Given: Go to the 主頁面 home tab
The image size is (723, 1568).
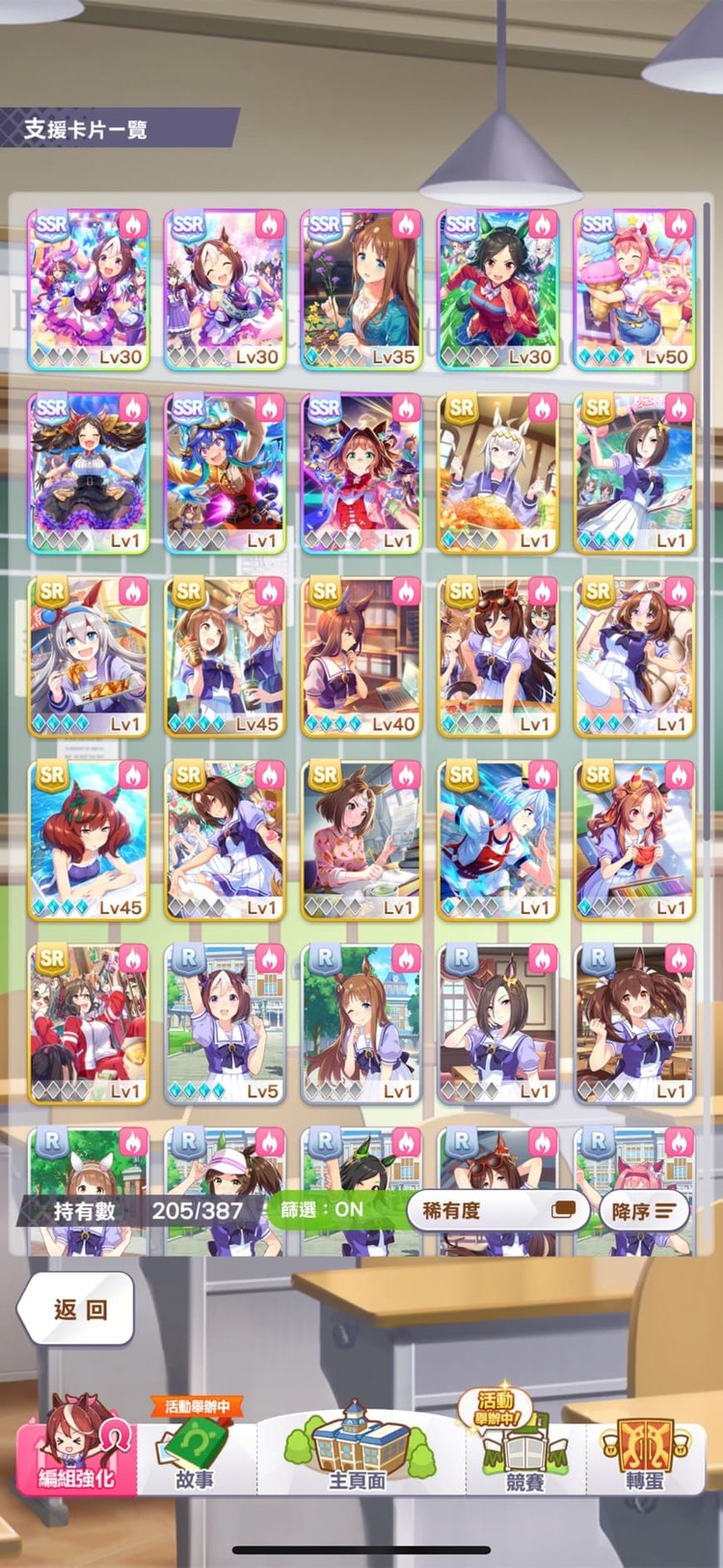Looking at the screenshot, I should (x=359, y=1451).
